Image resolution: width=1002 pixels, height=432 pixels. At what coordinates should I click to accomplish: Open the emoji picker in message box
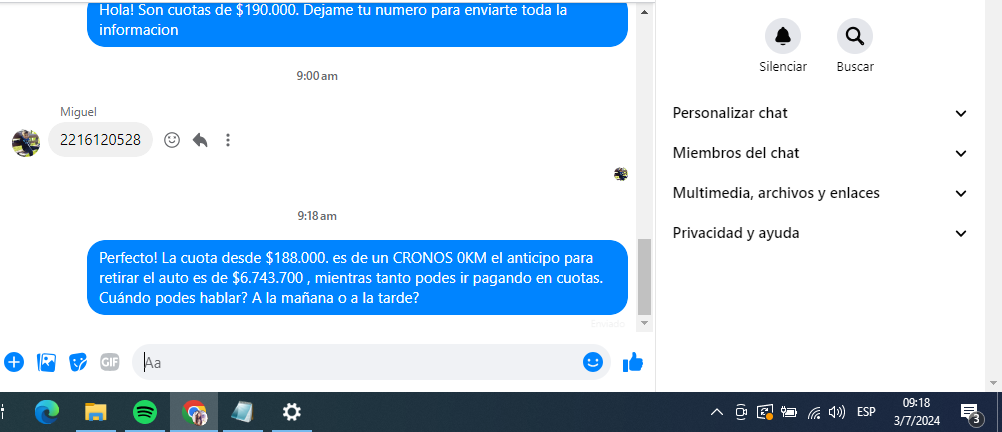tap(593, 362)
